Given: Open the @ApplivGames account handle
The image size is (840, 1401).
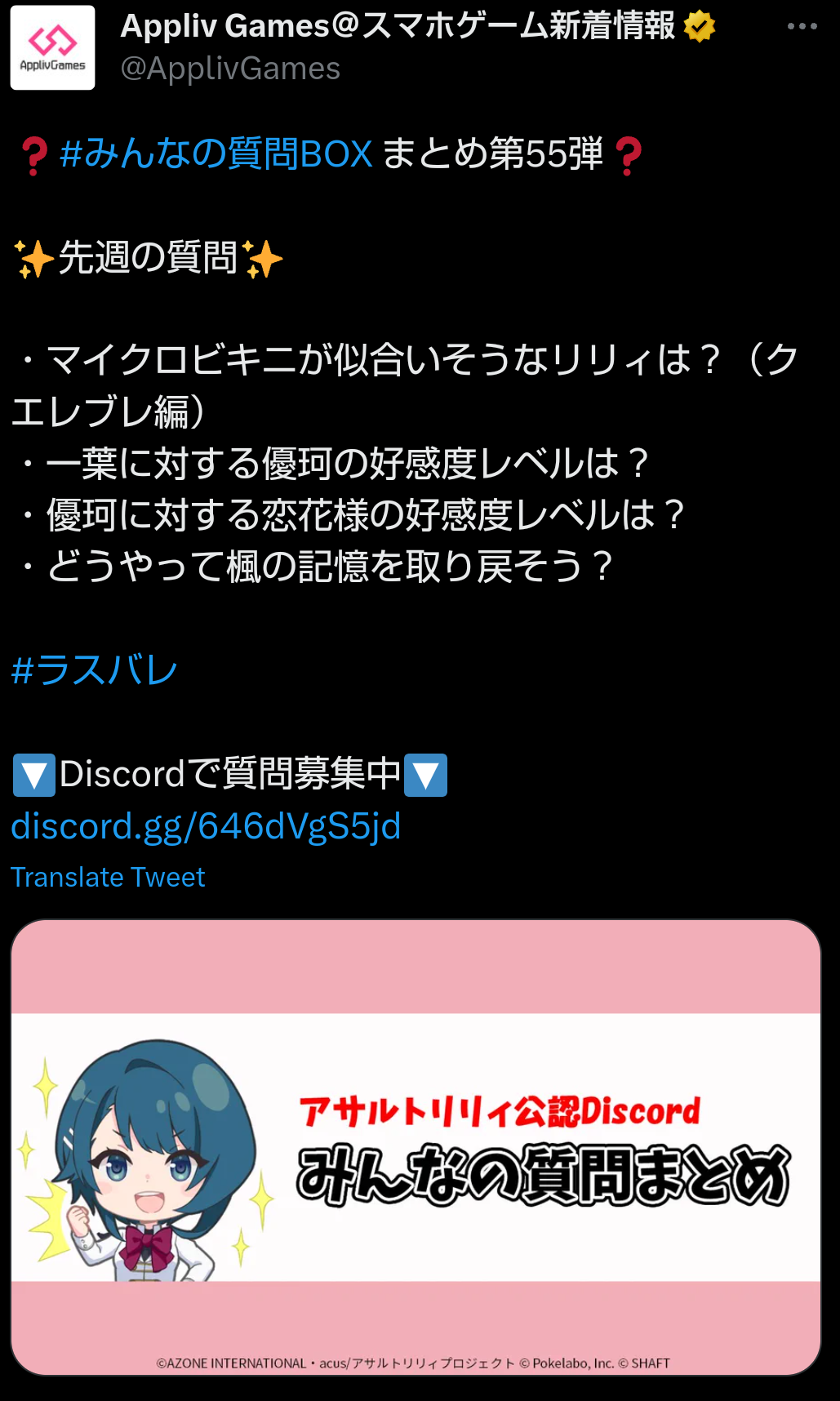Looking at the screenshot, I should 230,69.
